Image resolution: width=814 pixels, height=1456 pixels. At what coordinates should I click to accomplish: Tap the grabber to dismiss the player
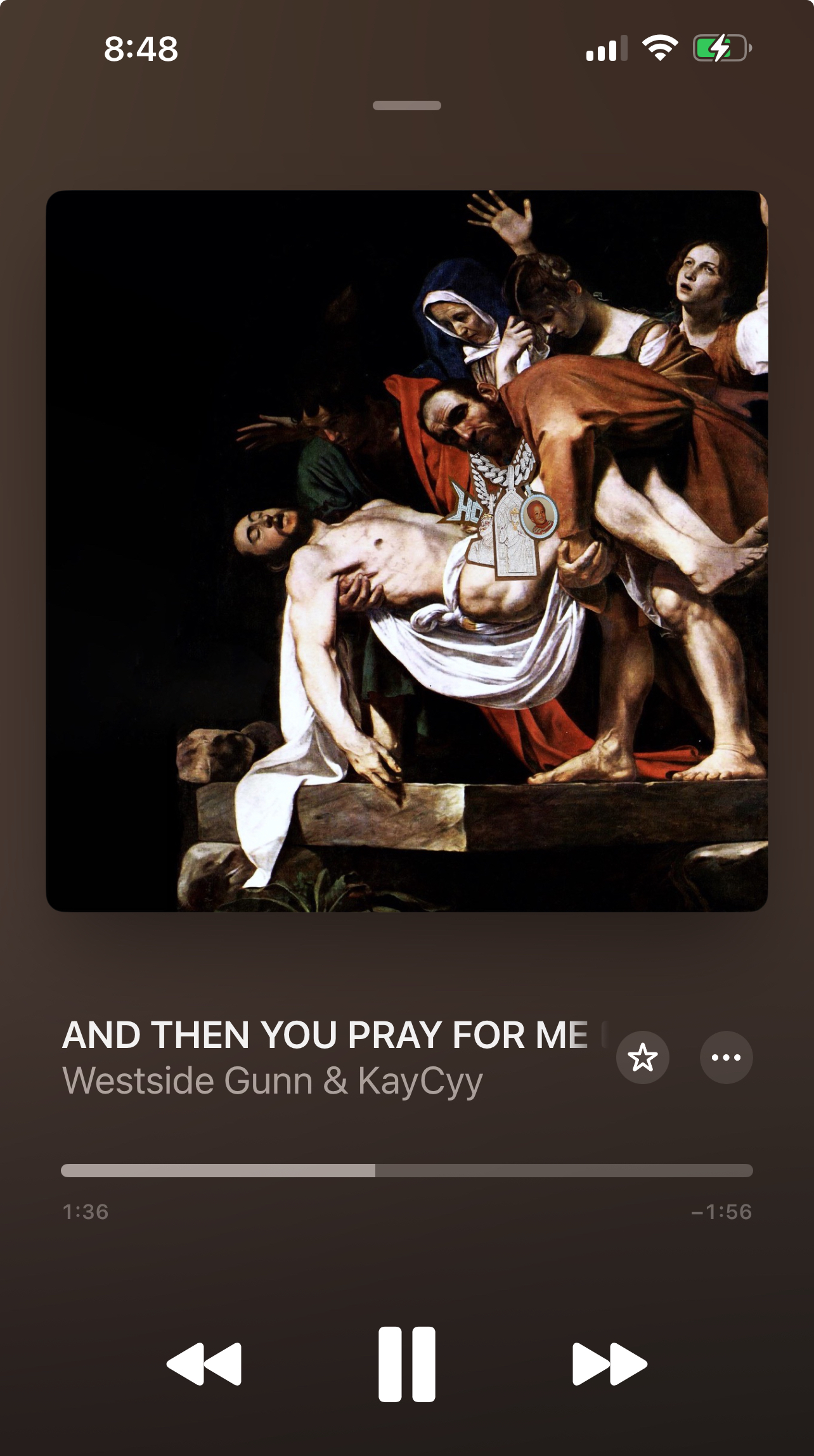406,106
